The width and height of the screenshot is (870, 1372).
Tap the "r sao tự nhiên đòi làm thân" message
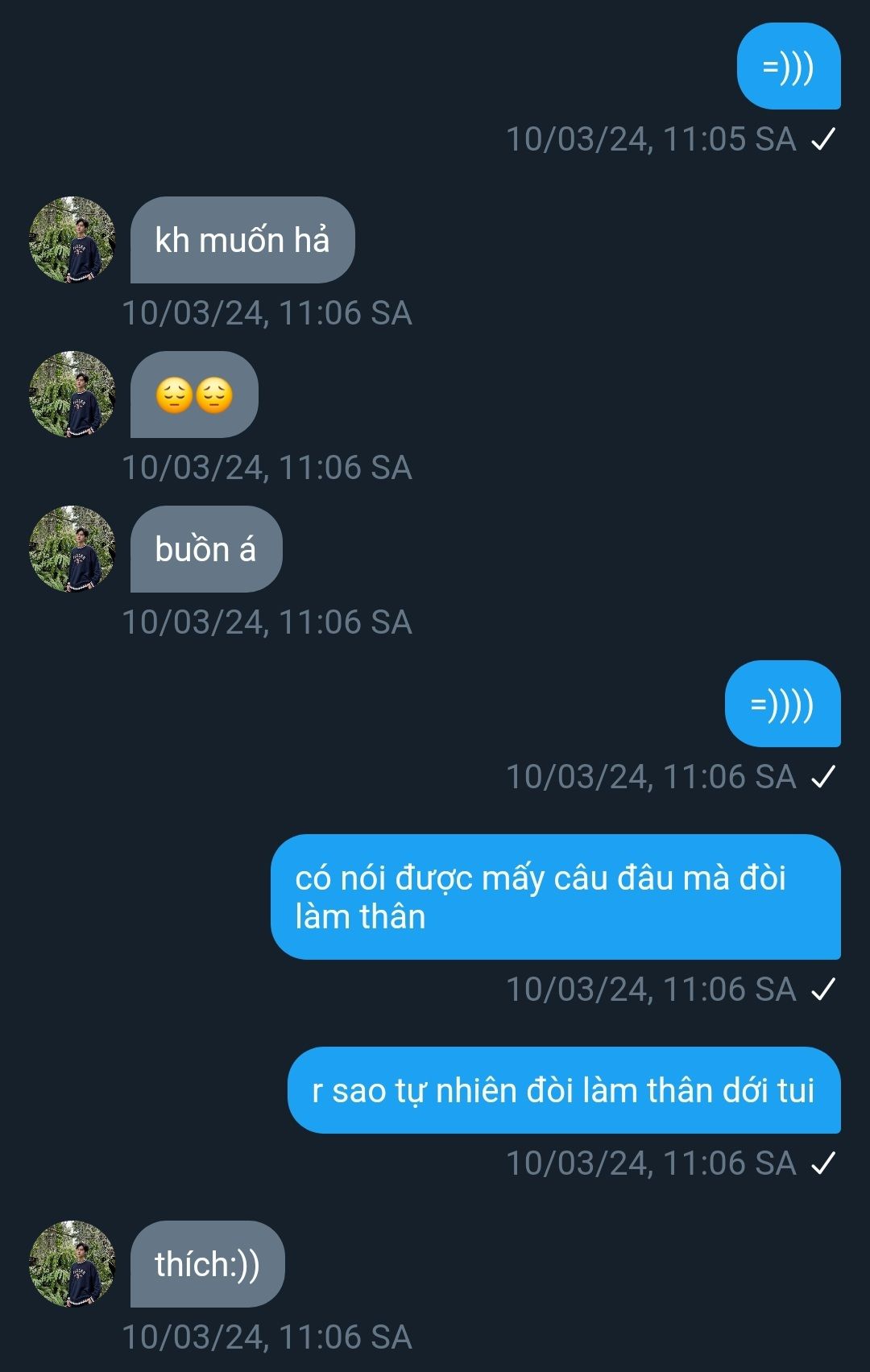(563, 1090)
